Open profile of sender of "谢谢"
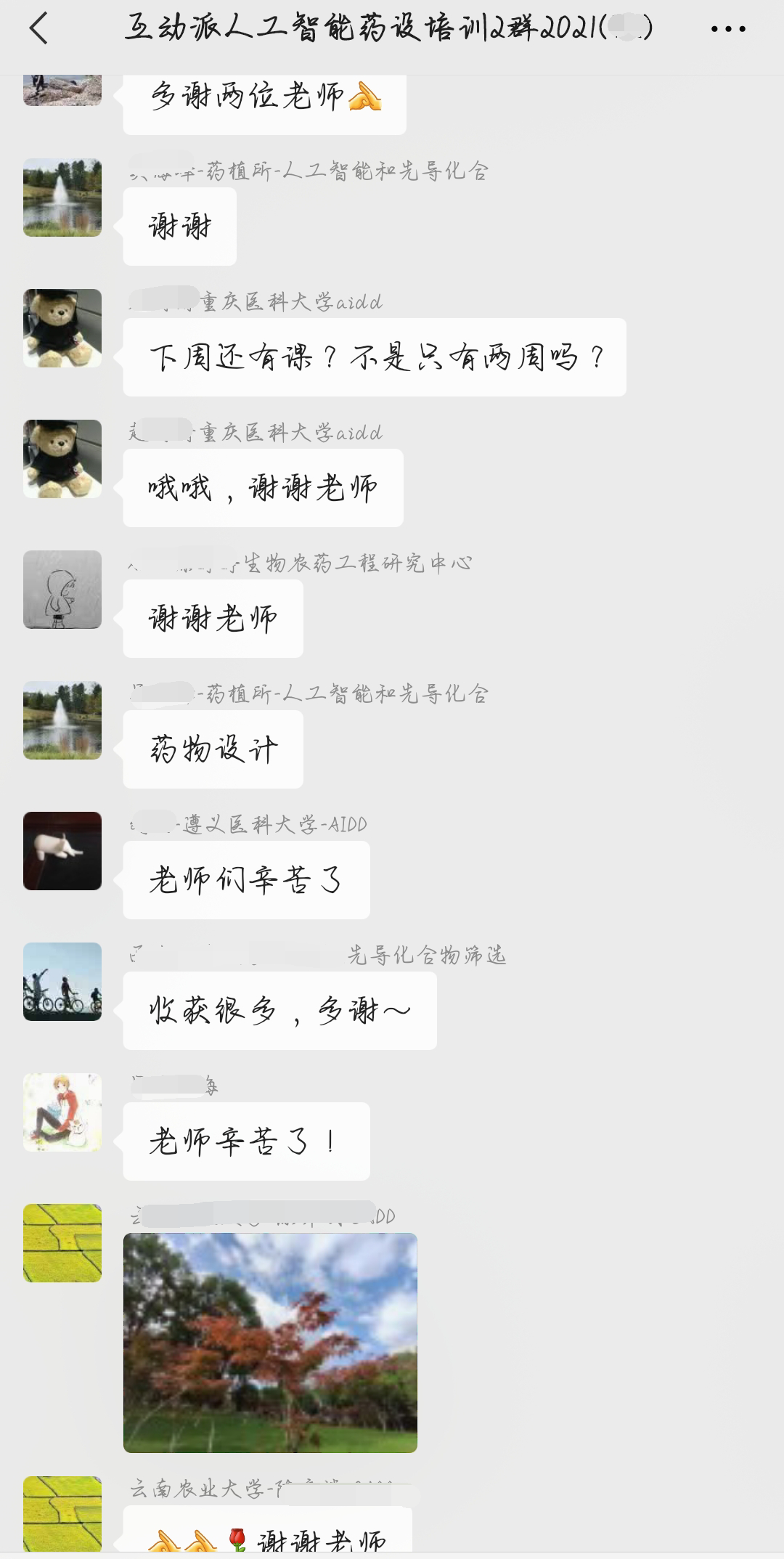 pyautogui.click(x=62, y=198)
